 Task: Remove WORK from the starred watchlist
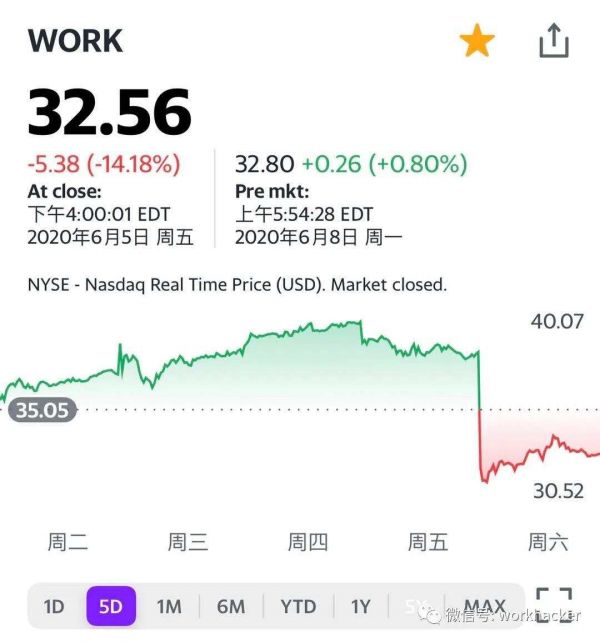477,41
